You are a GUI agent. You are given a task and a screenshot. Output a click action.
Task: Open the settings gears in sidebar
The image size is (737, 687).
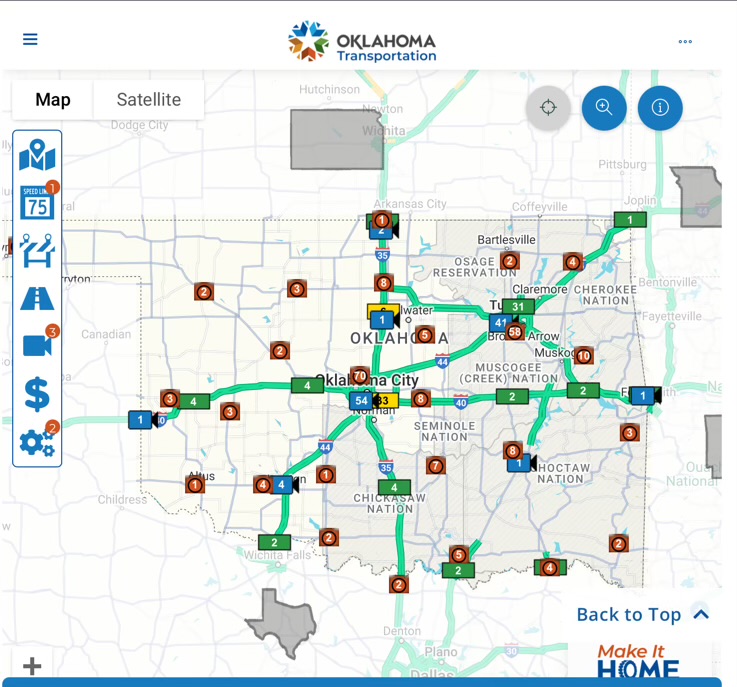(x=37, y=441)
